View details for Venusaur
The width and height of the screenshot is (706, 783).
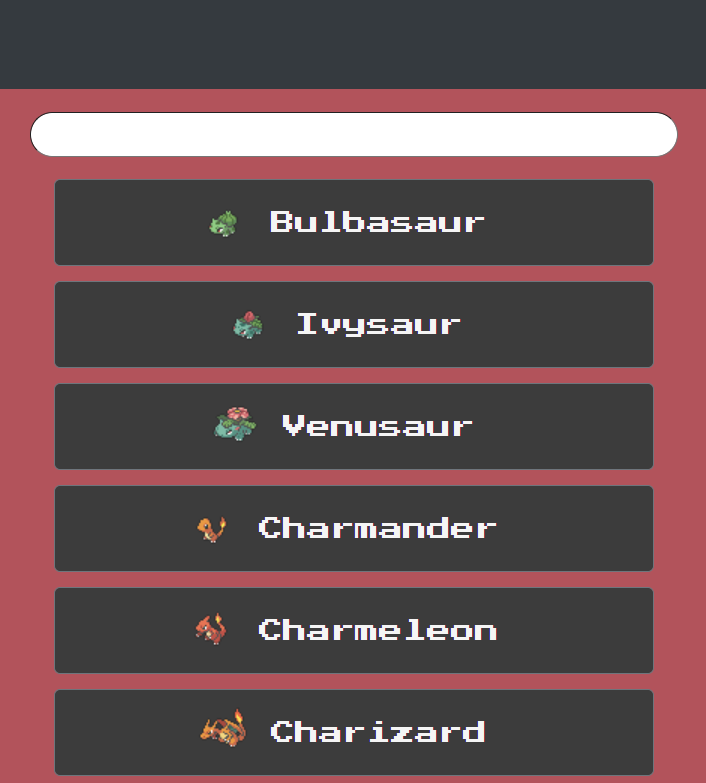coord(353,426)
